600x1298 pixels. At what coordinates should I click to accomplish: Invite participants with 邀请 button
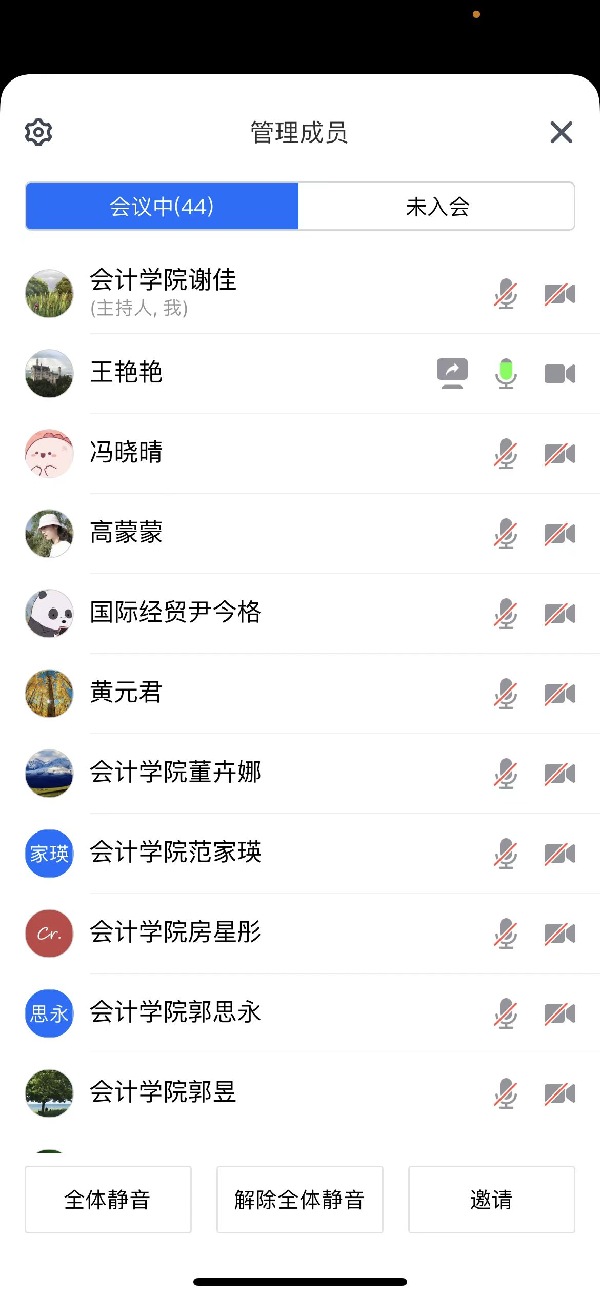tap(491, 1199)
